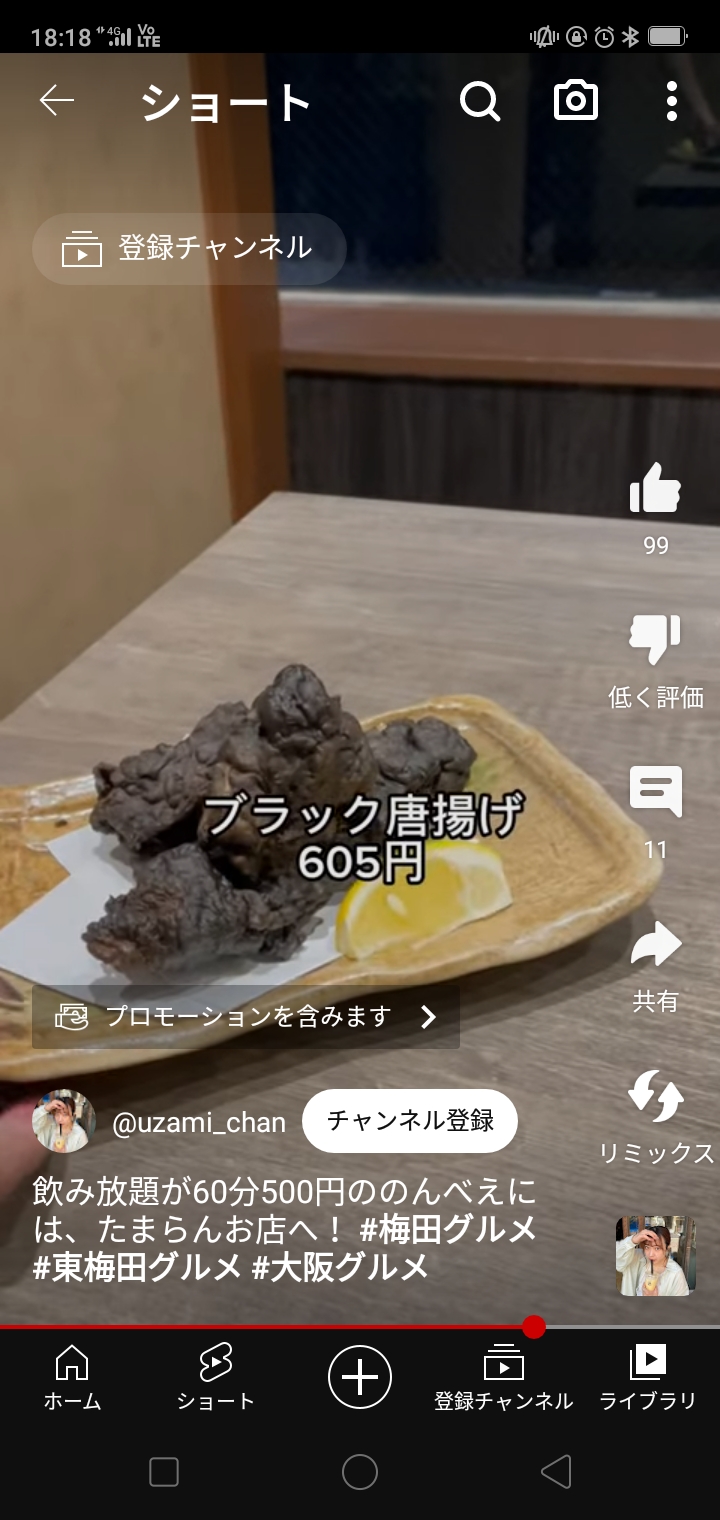
Task: Open the camera to create a Short
Action: 576,101
